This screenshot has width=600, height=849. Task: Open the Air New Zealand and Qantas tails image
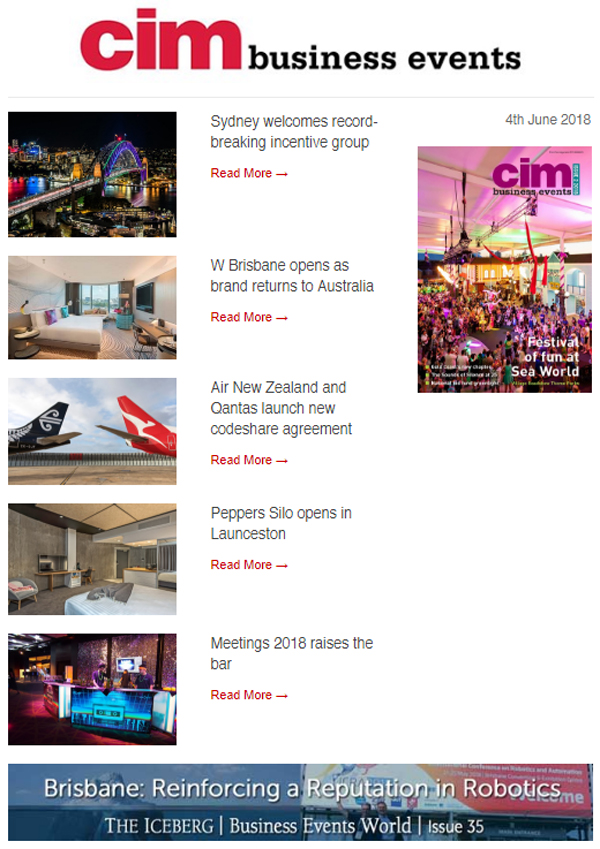pos(92,431)
